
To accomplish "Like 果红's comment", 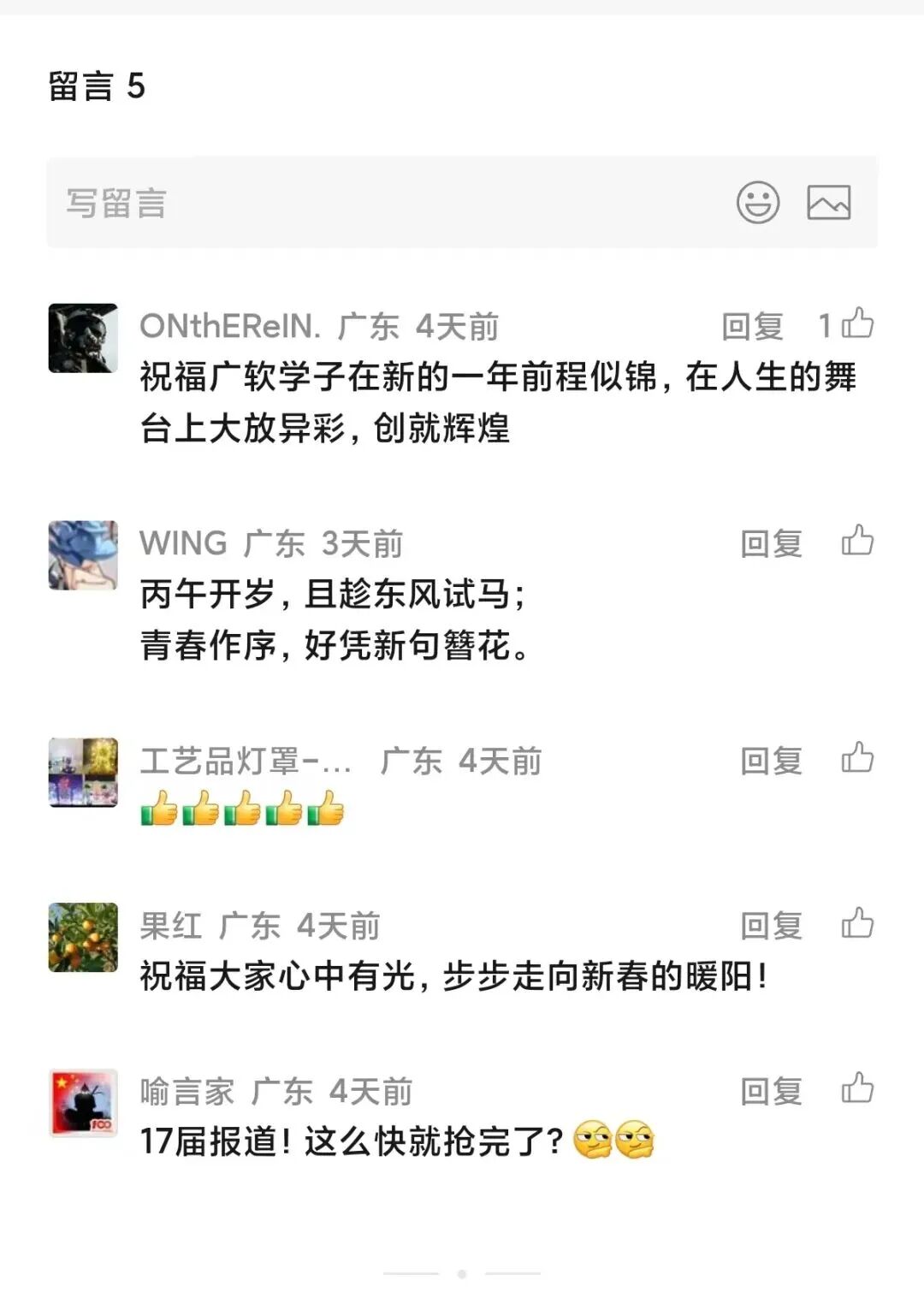I will tap(857, 923).
